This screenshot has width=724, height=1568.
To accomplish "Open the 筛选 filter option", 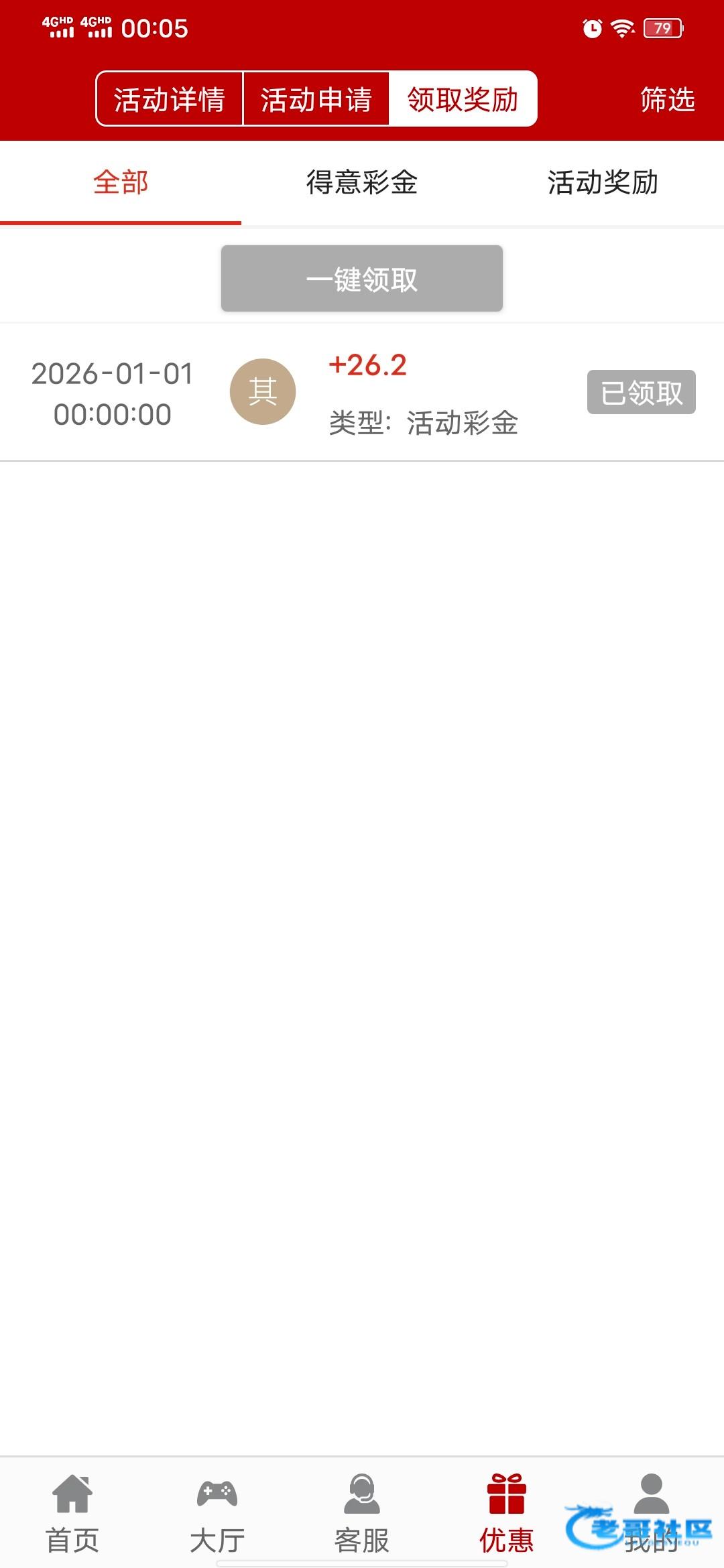I will [667, 99].
